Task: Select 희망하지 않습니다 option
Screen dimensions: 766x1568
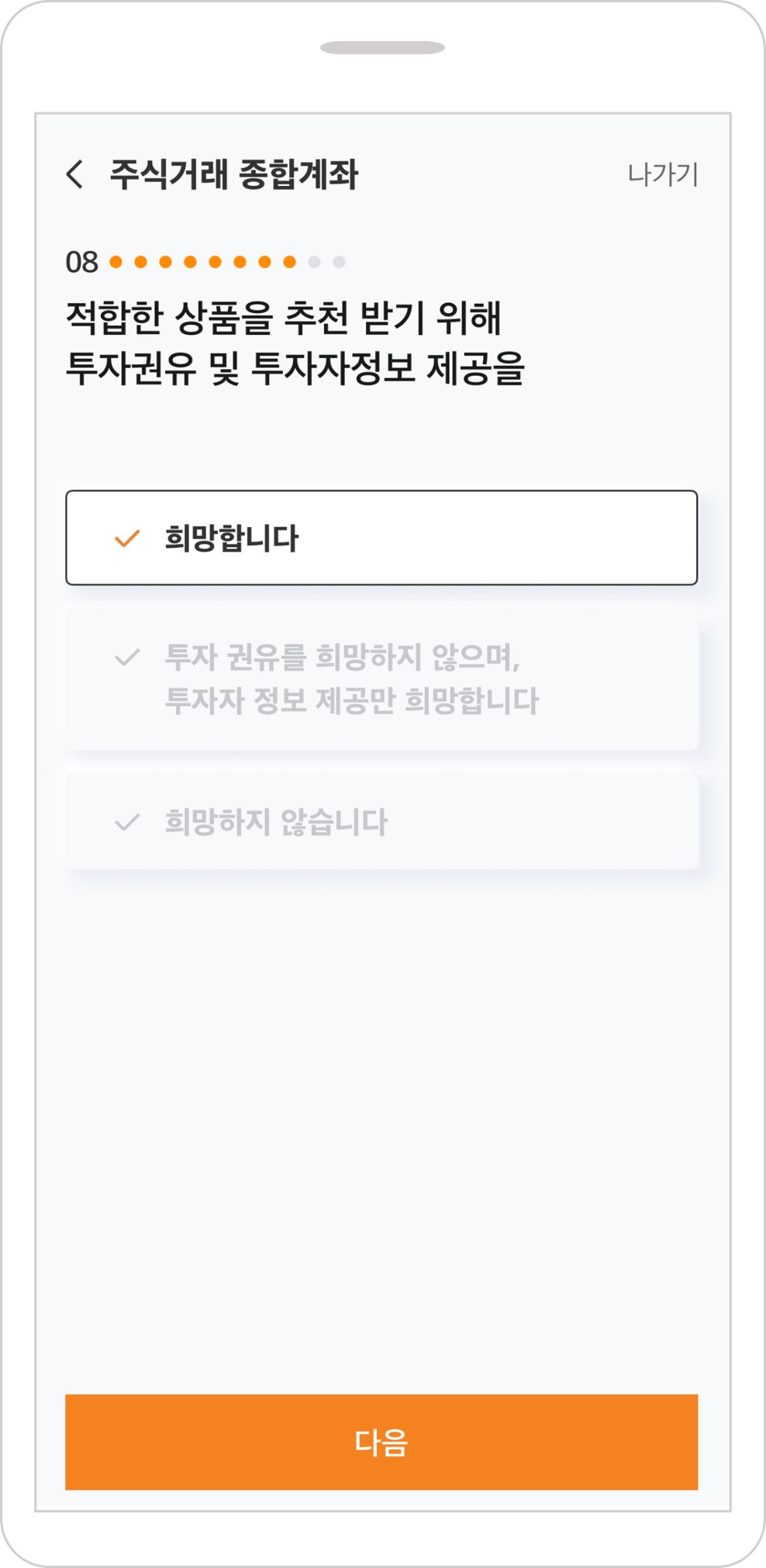Action: pyautogui.click(x=381, y=822)
